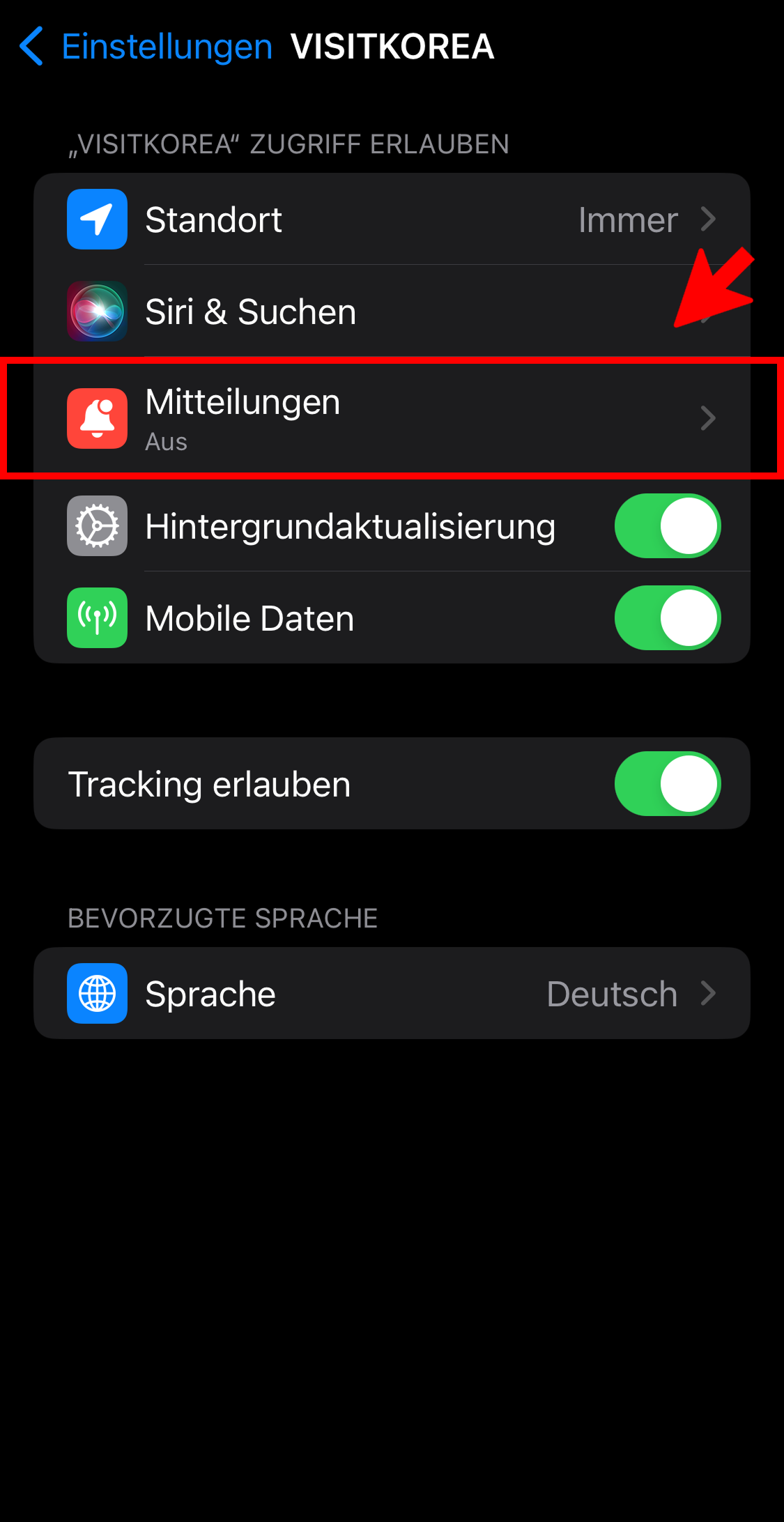Expand Siri & Suchen settings
Screen dimensions: 784x1522
[x=390, y=312]
